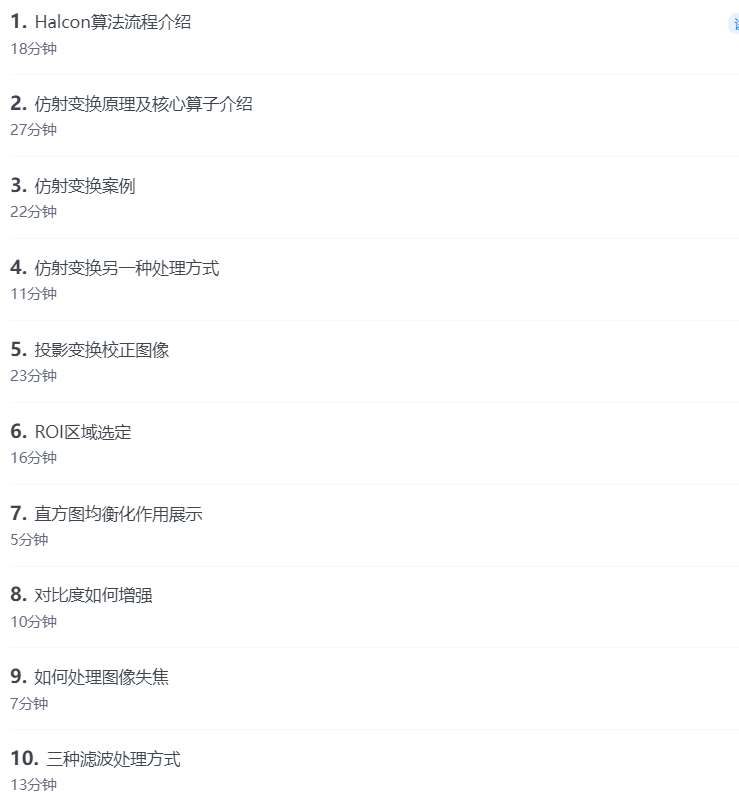Viewport: 739px width, 795px height.
Task: Open lesson 7 直方图均衡化作用展示
Action: pos(118,514)
